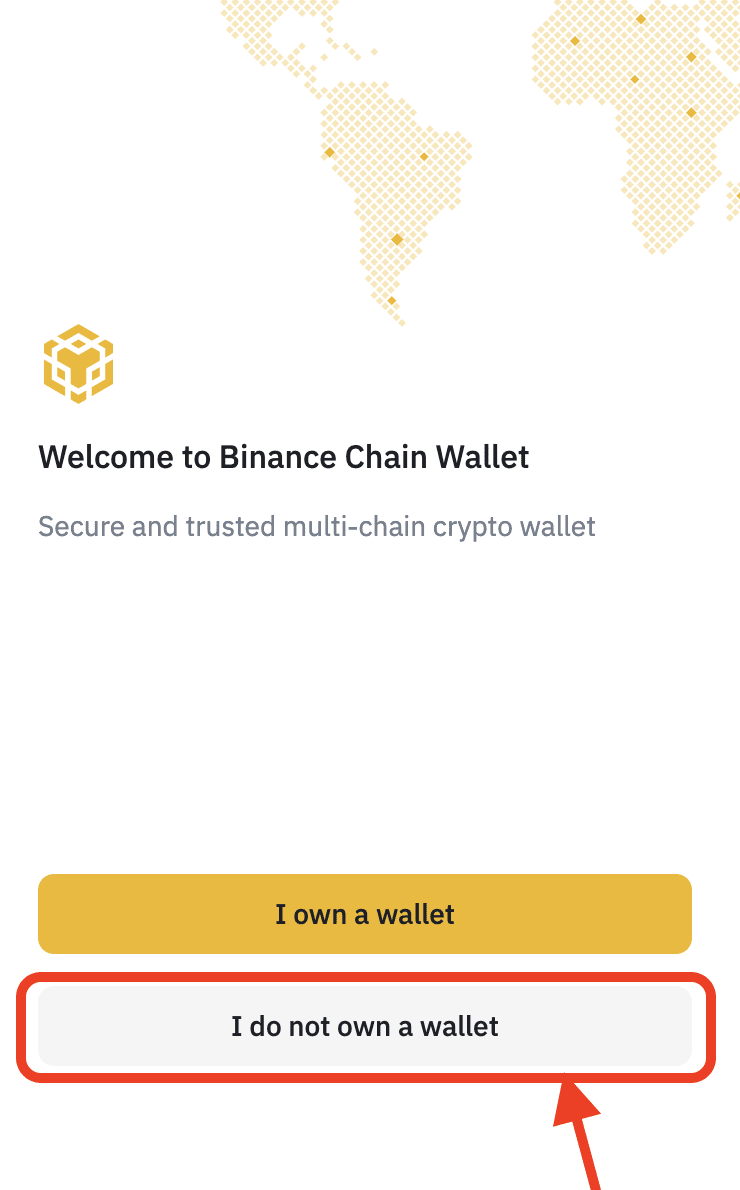
Task: Select 'I do not own a wallet'
Action: [x=364, y=1026]
